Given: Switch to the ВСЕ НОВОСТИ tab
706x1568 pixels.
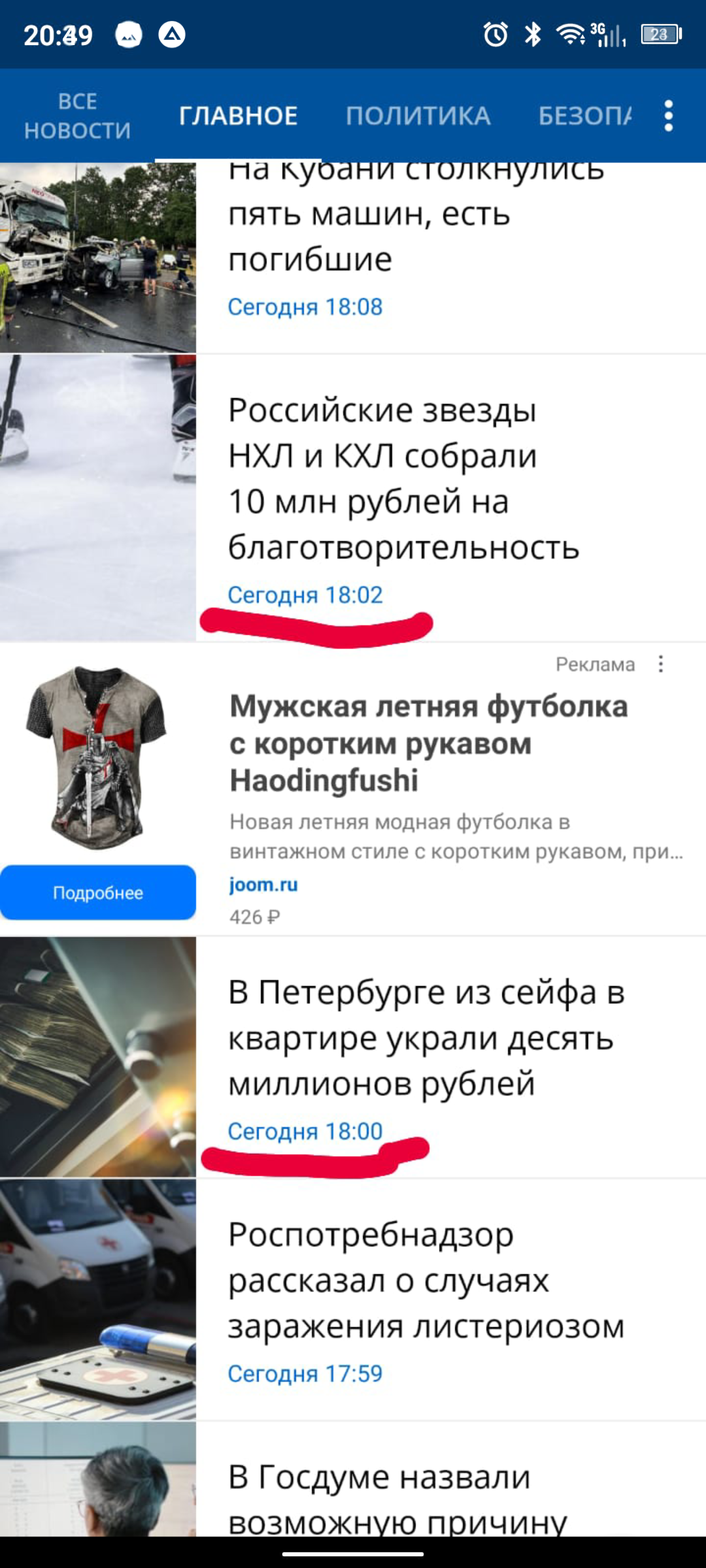Looking at the screenshot, I should coord(77,116).
